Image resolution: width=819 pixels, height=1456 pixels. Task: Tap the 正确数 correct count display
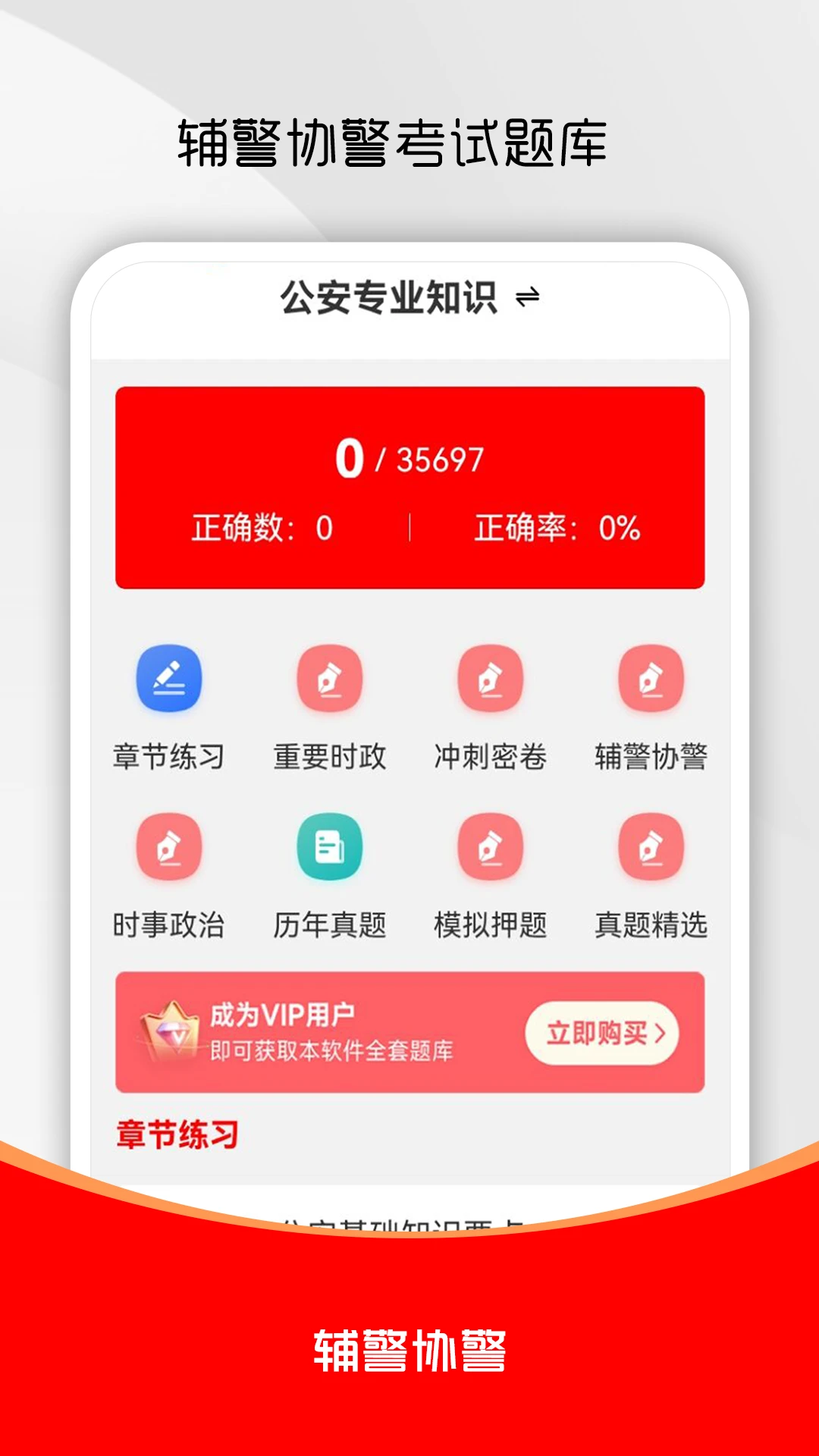262,529
